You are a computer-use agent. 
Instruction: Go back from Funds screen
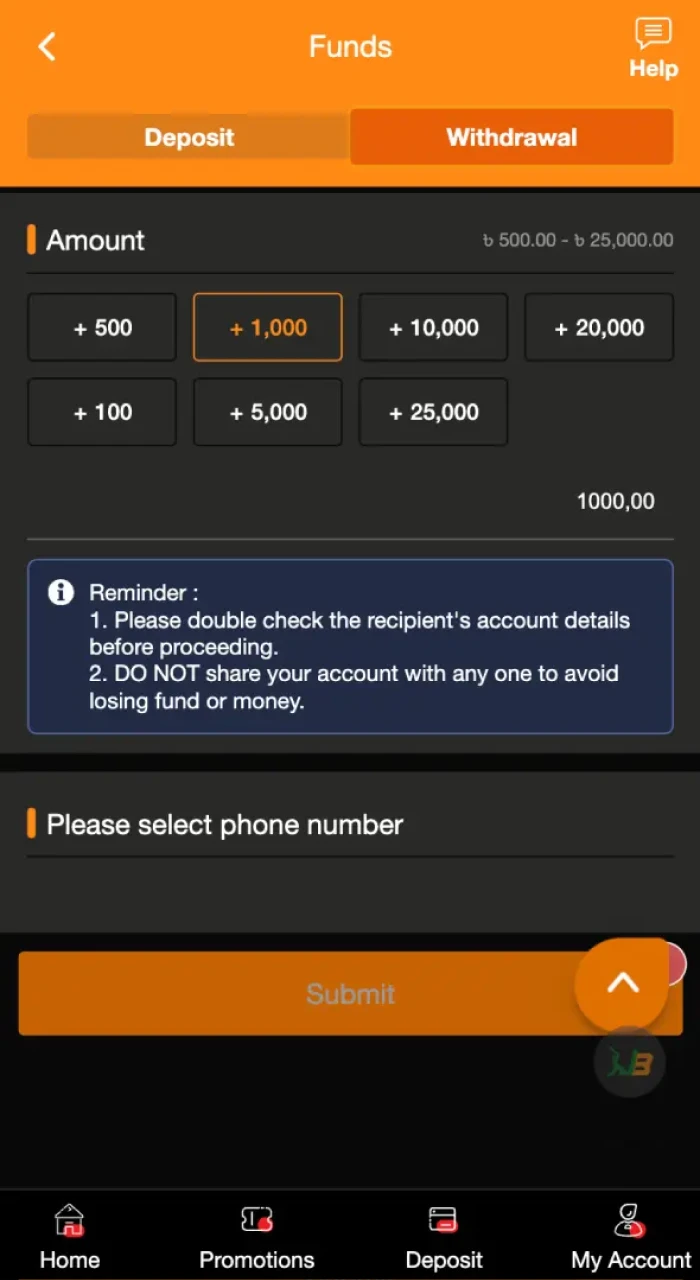47,47
